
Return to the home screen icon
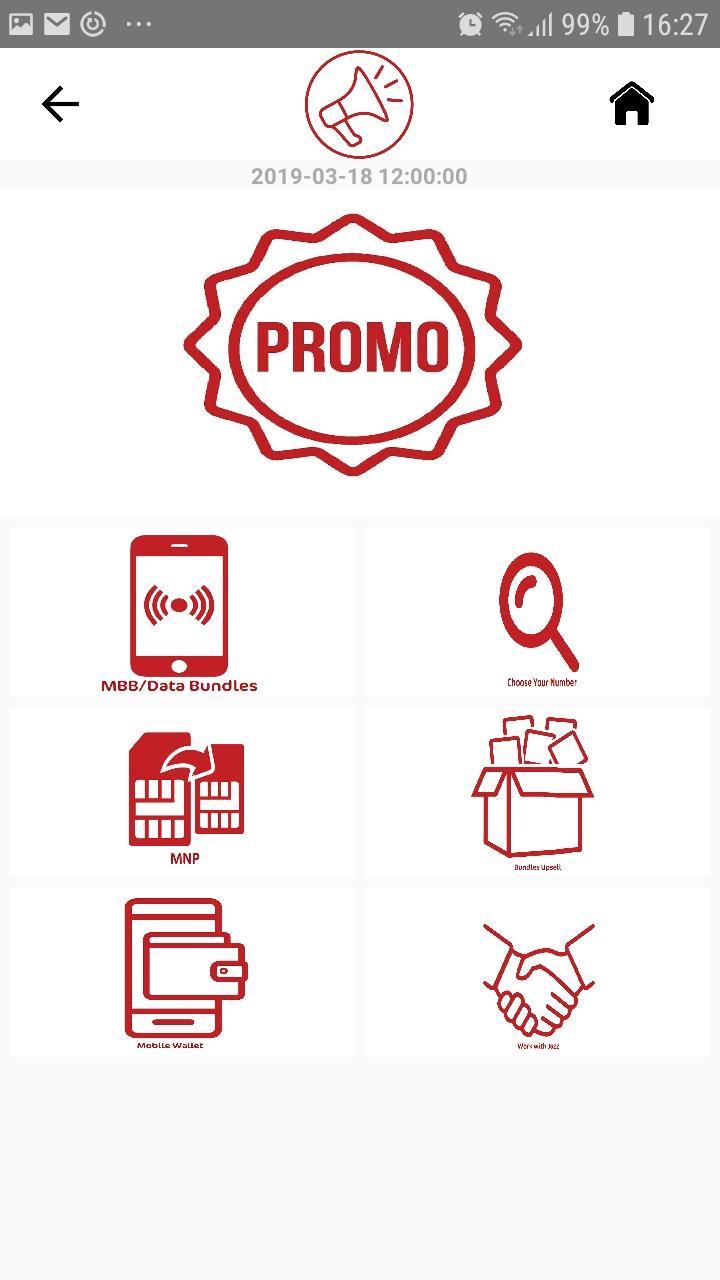click(x=632, y=104)
